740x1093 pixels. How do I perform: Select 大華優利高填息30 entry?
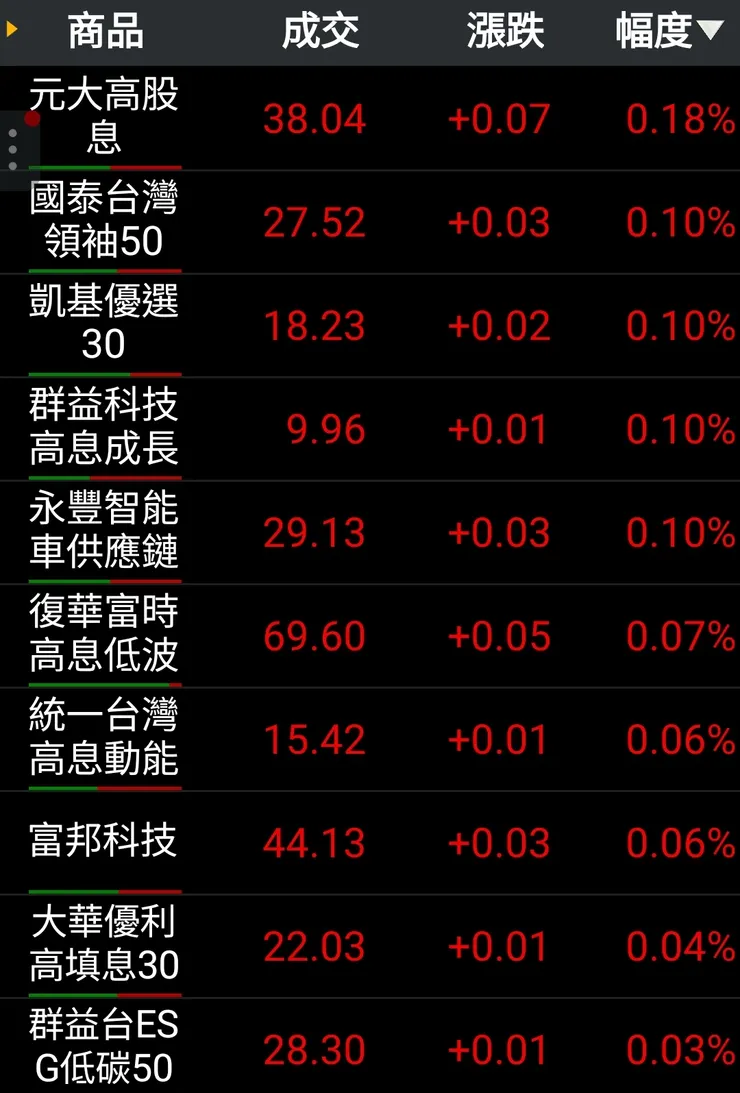[103, 946]
